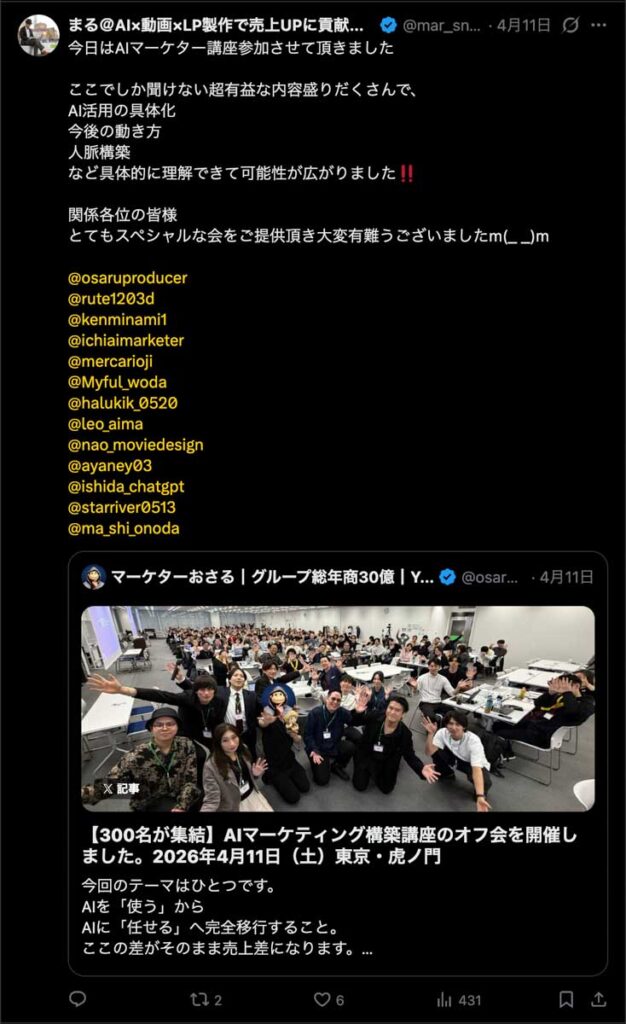626x1024 pixels.
Task: Open the @osaruproducer mention
Action: click(127, 278)
